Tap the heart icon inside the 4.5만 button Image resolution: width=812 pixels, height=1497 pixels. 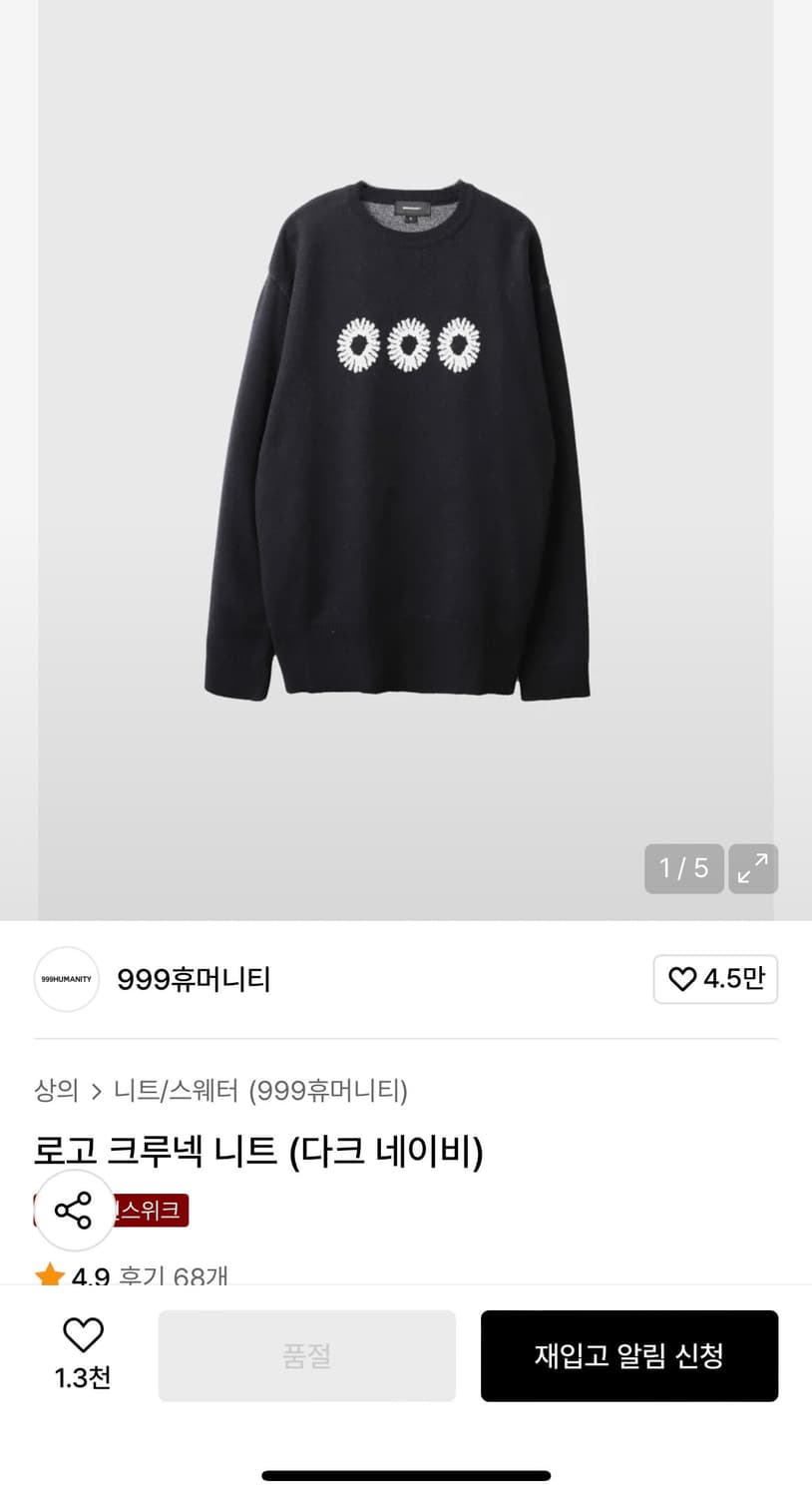point(683,979)
